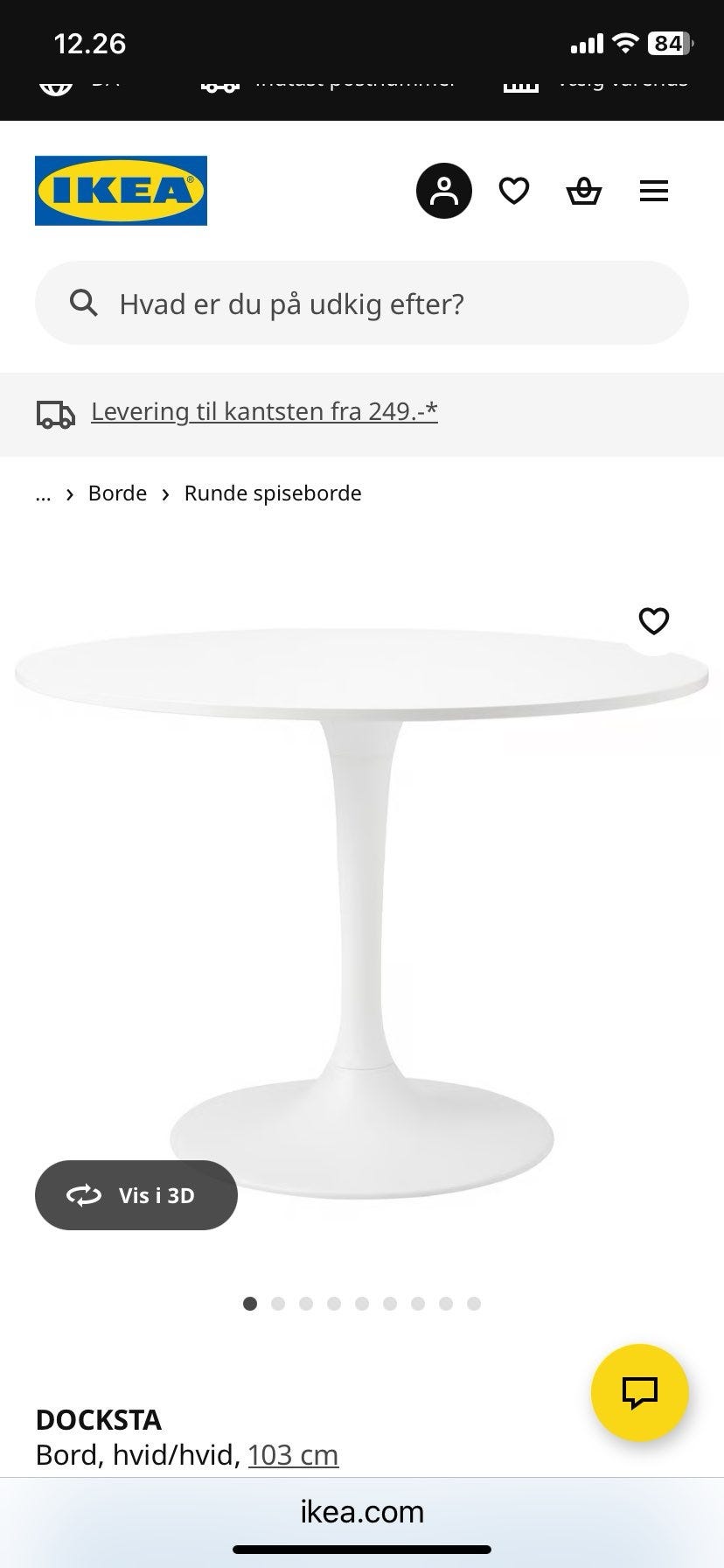Click the Levering til kantsten fra 249 link
This screenshot has width=724, height=1568.
click(x=264, y=411)
